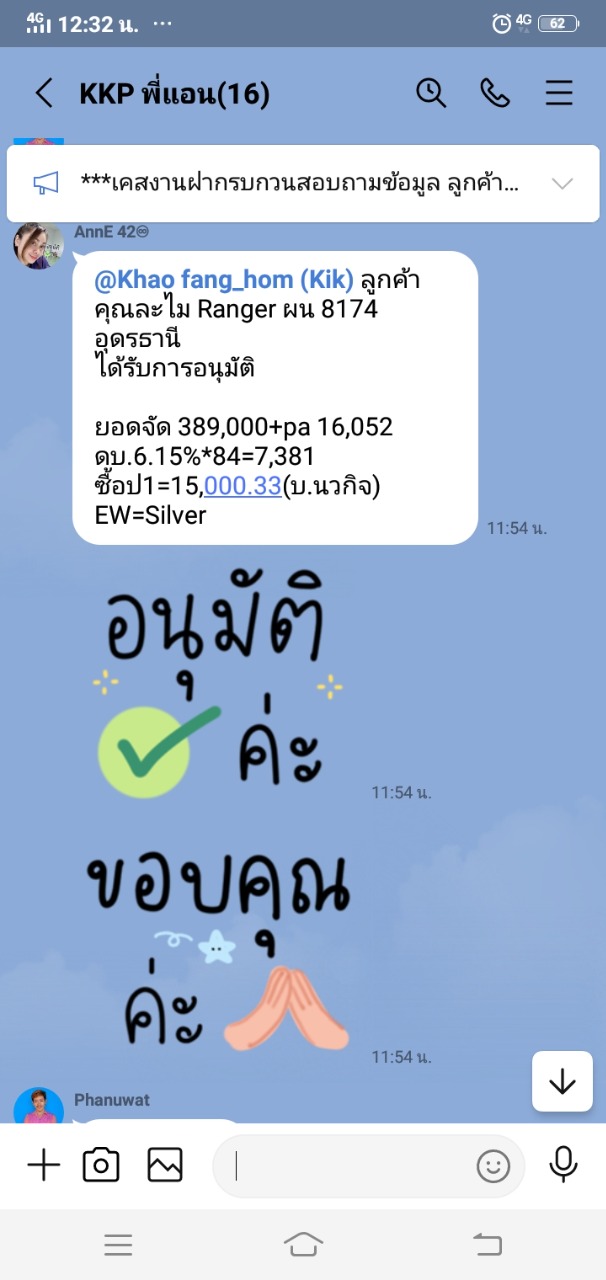
Task: Search within this chat
Action: click(x=431, y=93)
